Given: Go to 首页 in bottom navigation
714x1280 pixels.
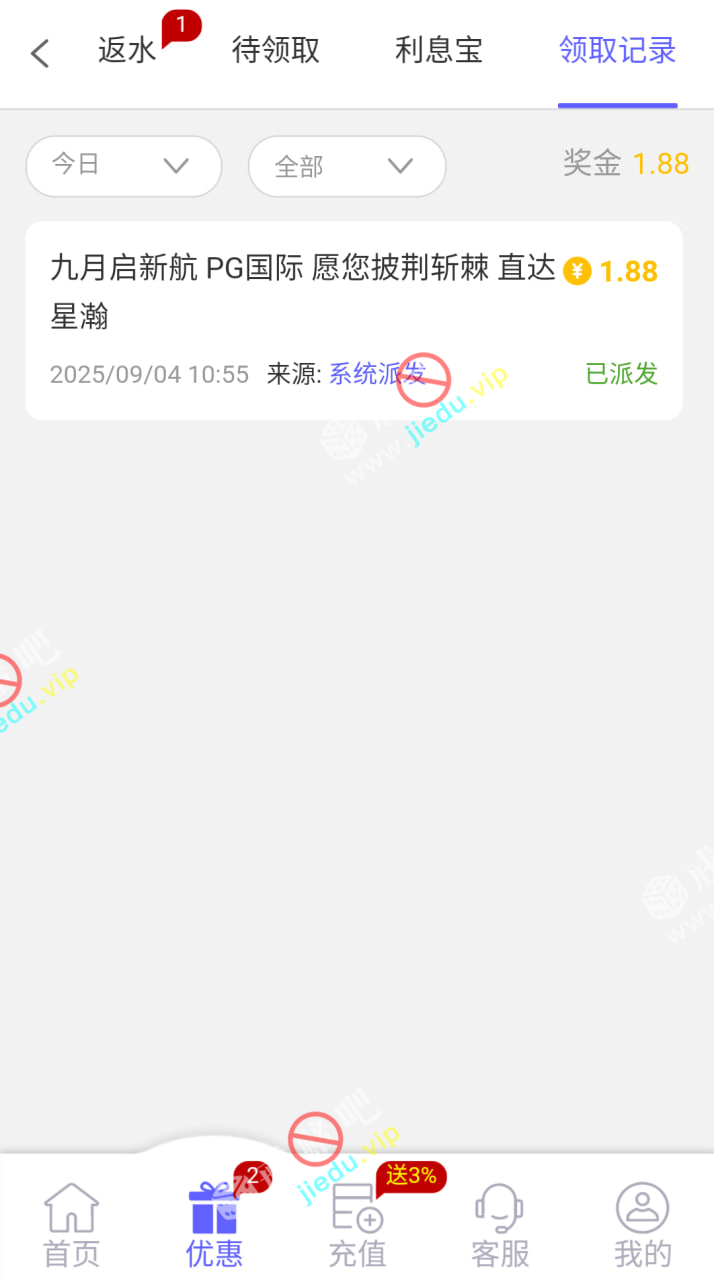Looking at the screenshot, I should [71, 1225].
